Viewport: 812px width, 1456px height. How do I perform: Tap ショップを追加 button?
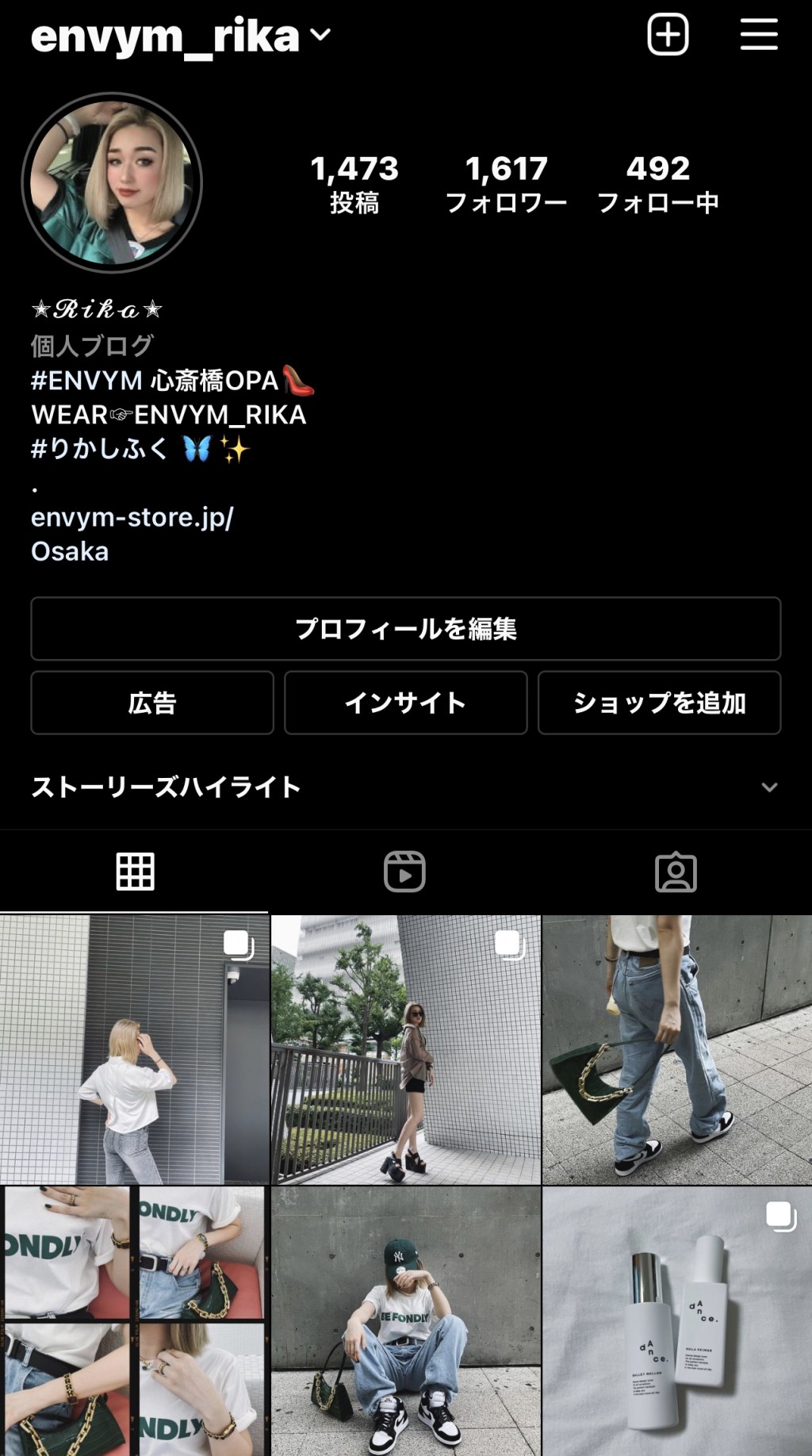[x=659, y=703]
